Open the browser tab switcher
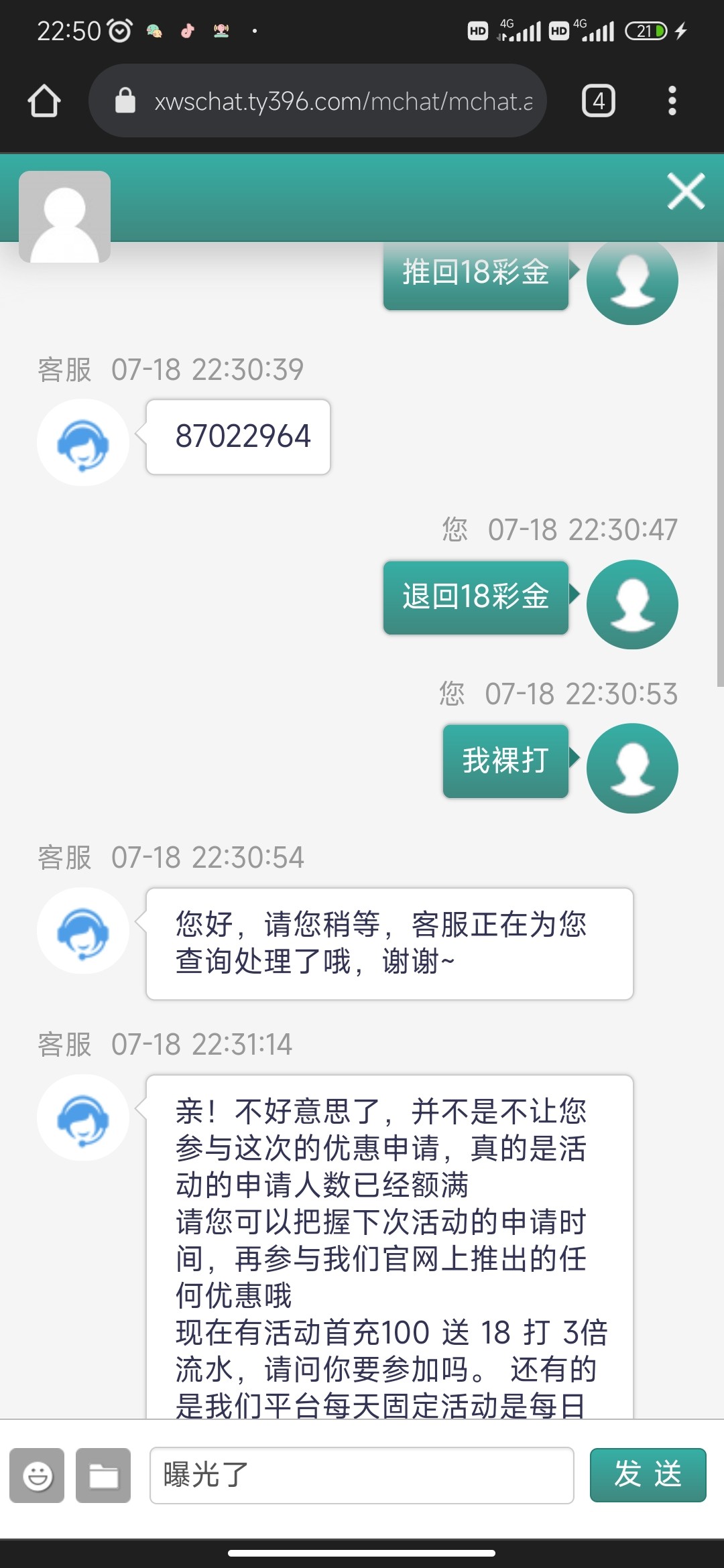The height and width of the screenshot is (1568, 724). [x=598, y=101]
